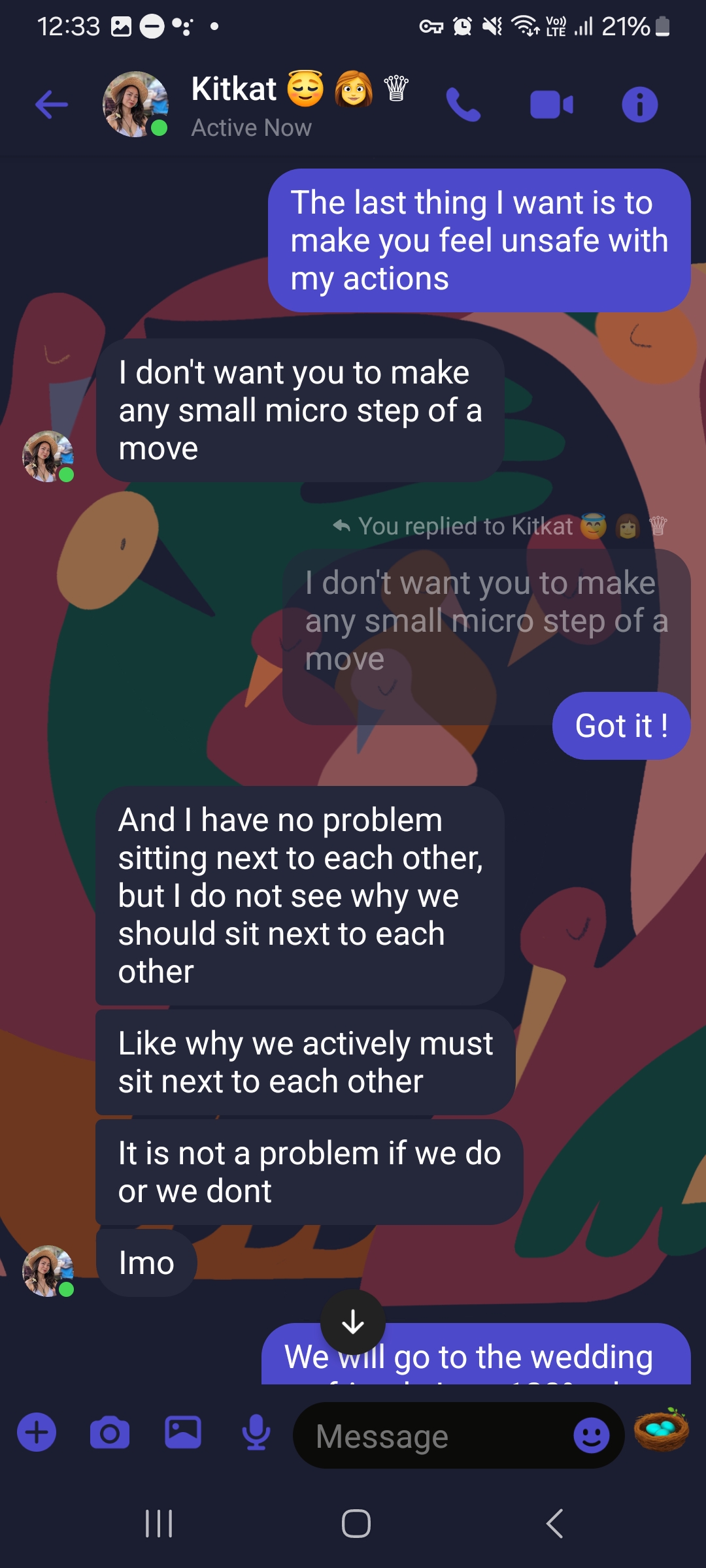Image resolution: width=706 pixels, height=1568 pixels.
Task: Open Kitkat's profile from the header
Action: coord(252,105)
